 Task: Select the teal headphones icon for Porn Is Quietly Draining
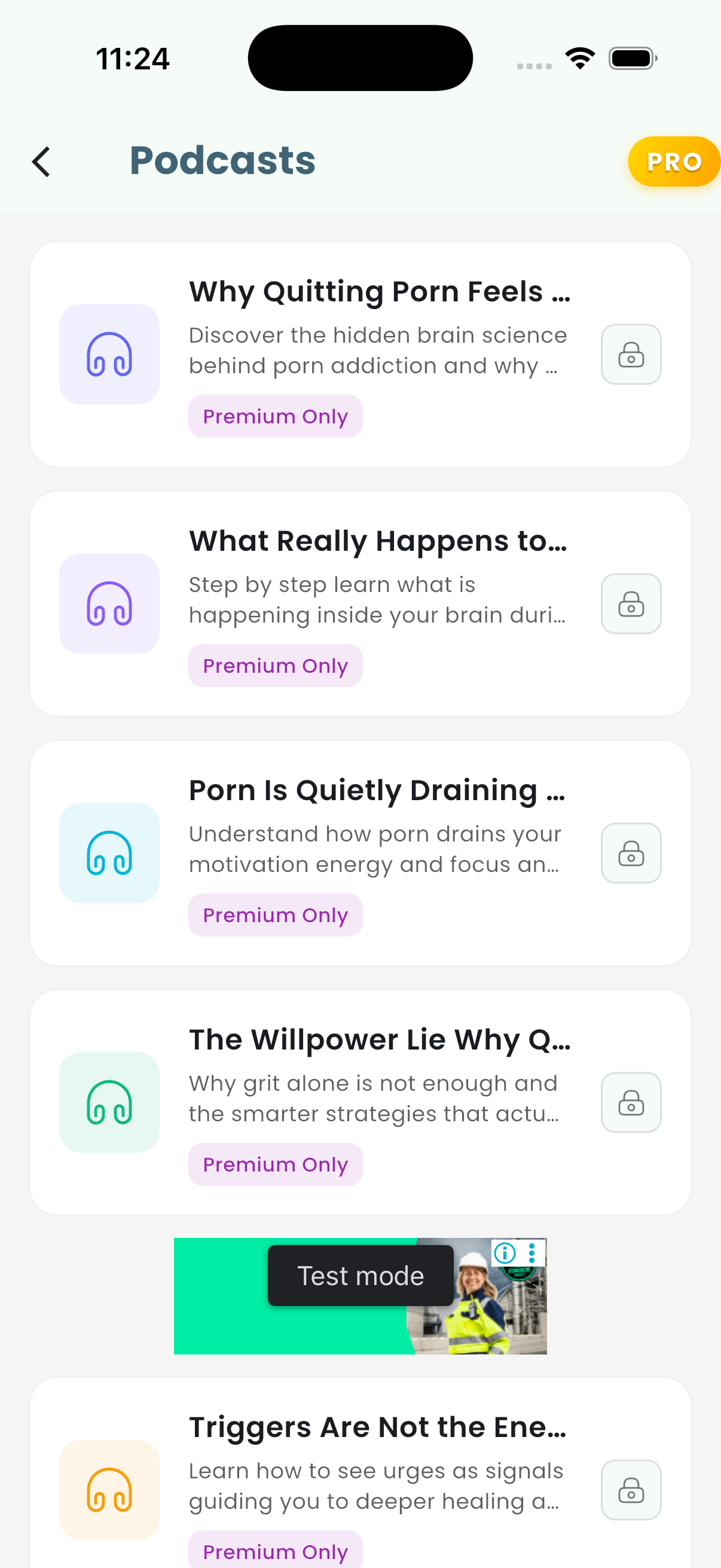109,854
